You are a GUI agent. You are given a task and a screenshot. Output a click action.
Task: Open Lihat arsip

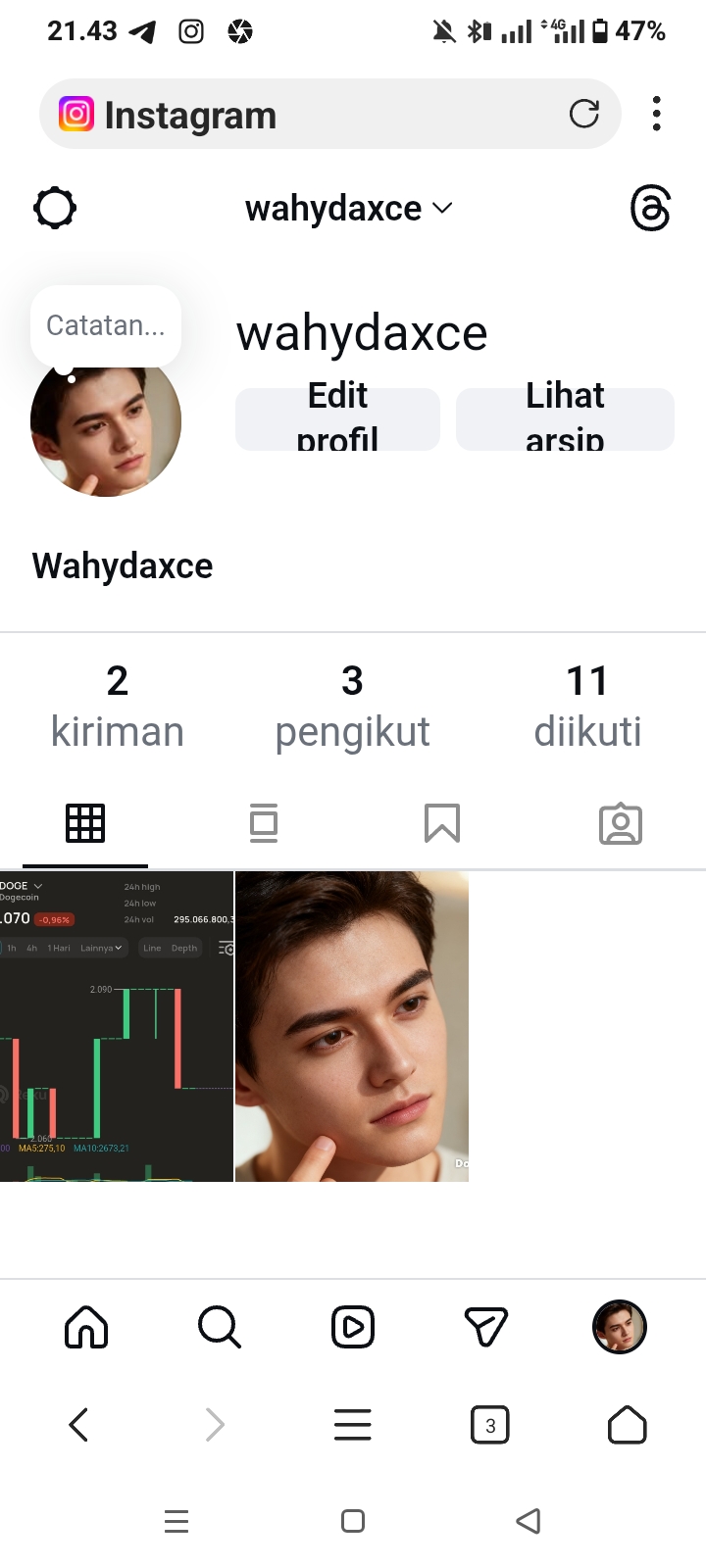[565, 419]
